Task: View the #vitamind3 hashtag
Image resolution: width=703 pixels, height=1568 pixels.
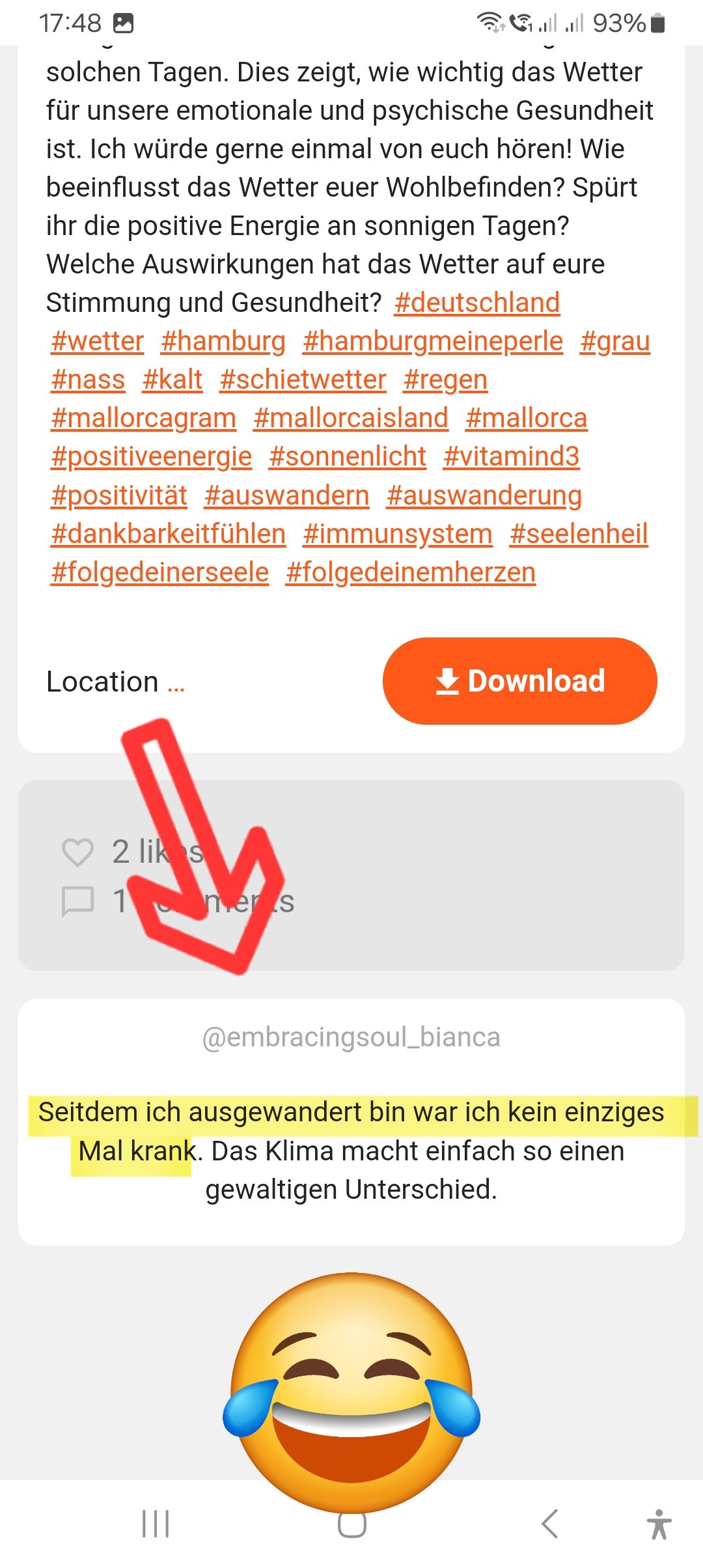Action: (x=512, y=456)
